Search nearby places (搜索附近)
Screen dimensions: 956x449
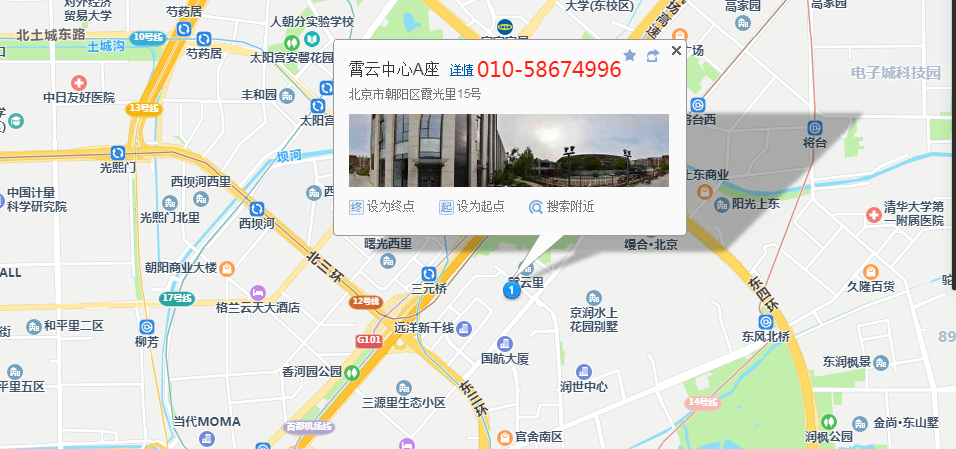(561, 207)
